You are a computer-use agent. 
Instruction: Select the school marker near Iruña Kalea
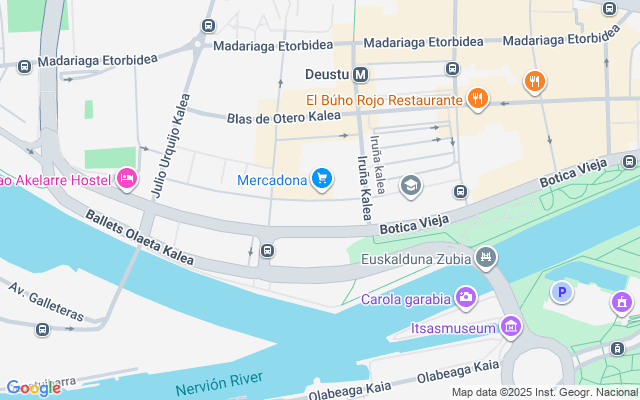click(410, 185)
